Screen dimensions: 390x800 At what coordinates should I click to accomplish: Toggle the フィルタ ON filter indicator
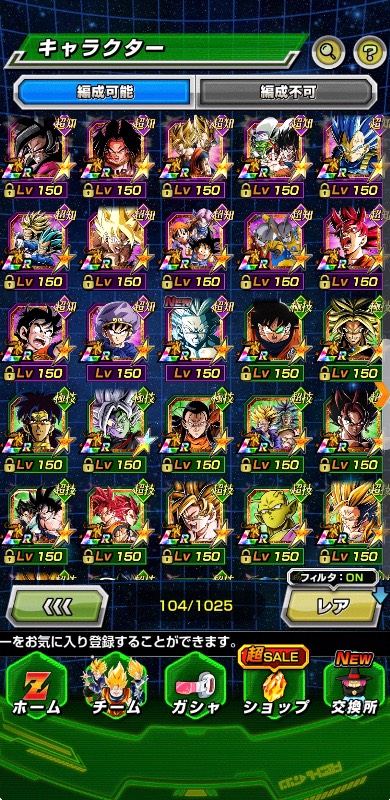332,578
